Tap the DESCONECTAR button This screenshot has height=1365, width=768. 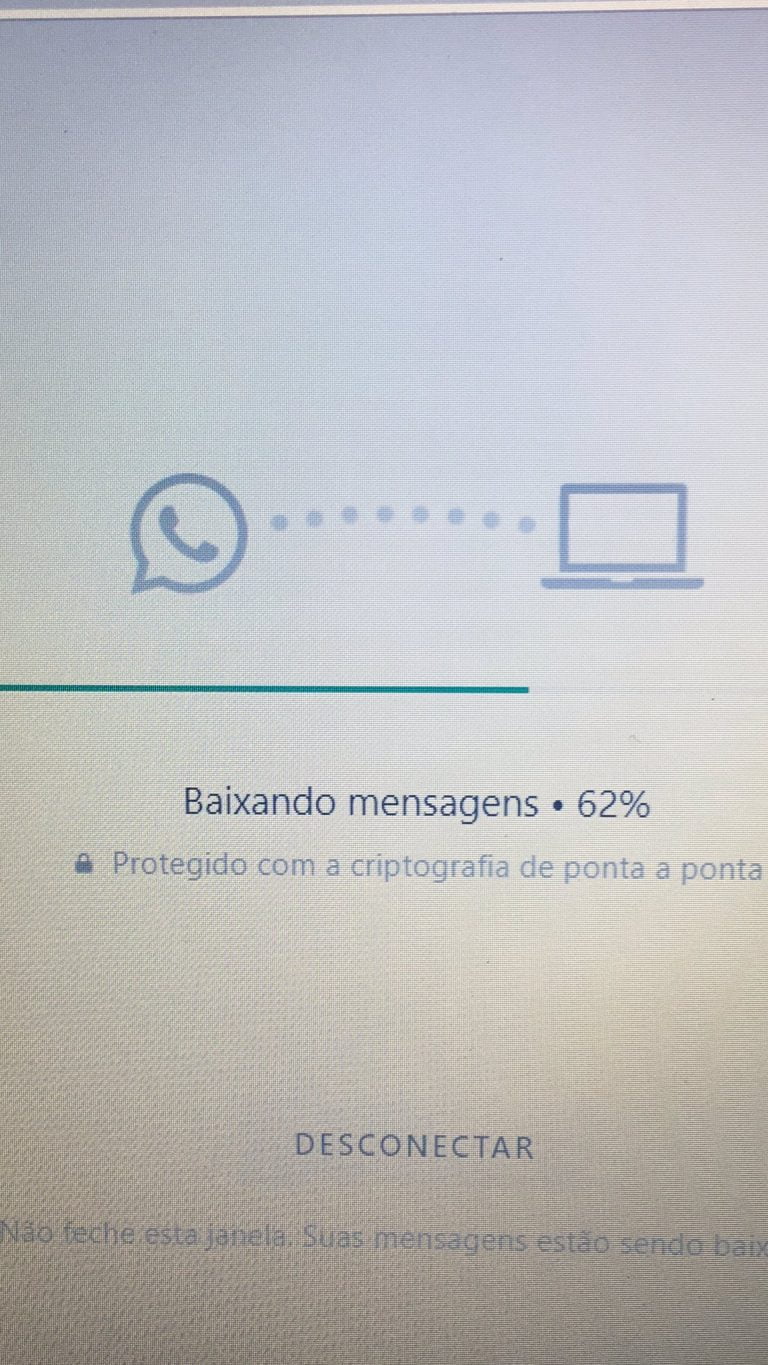(415, 1146)
